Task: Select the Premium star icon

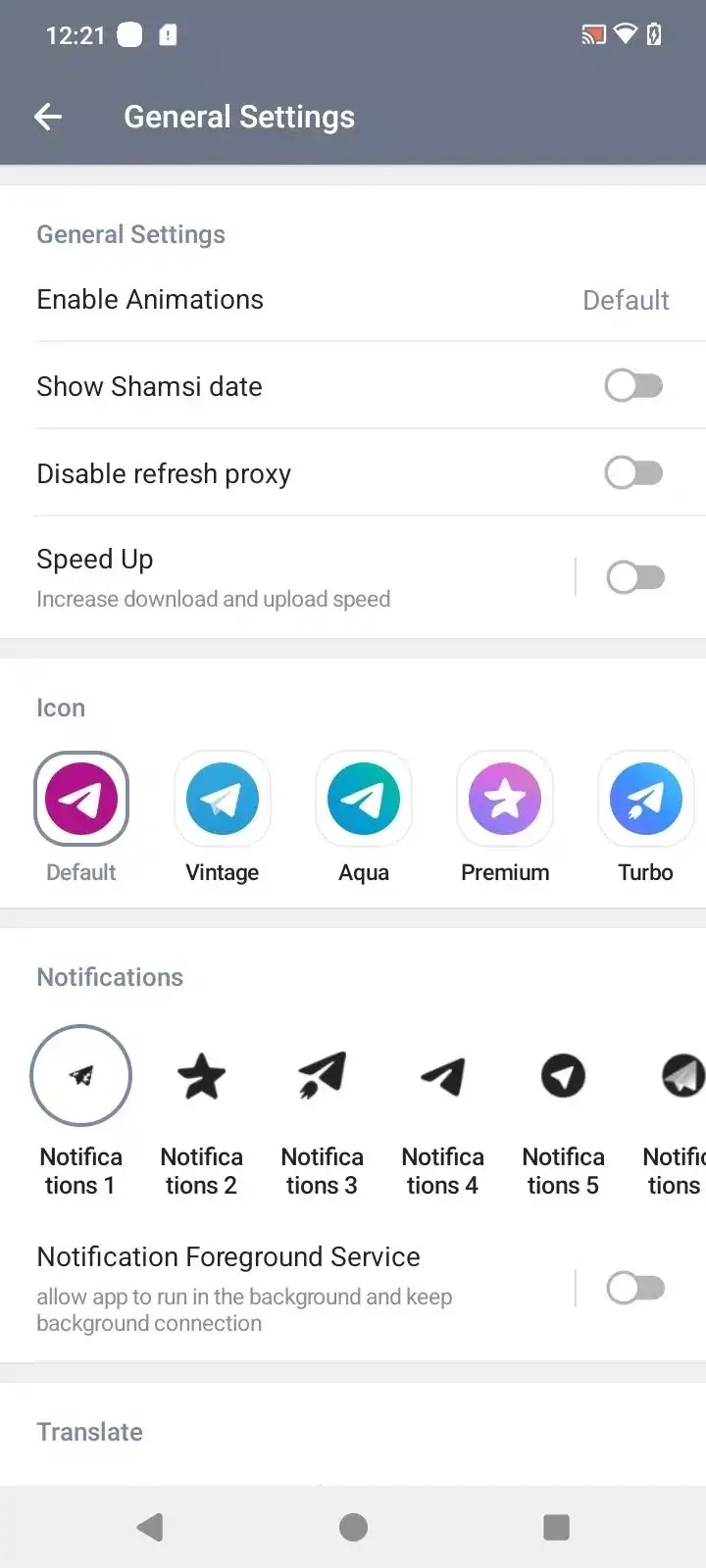Action: pyautogui.click(x=505, y=800)
